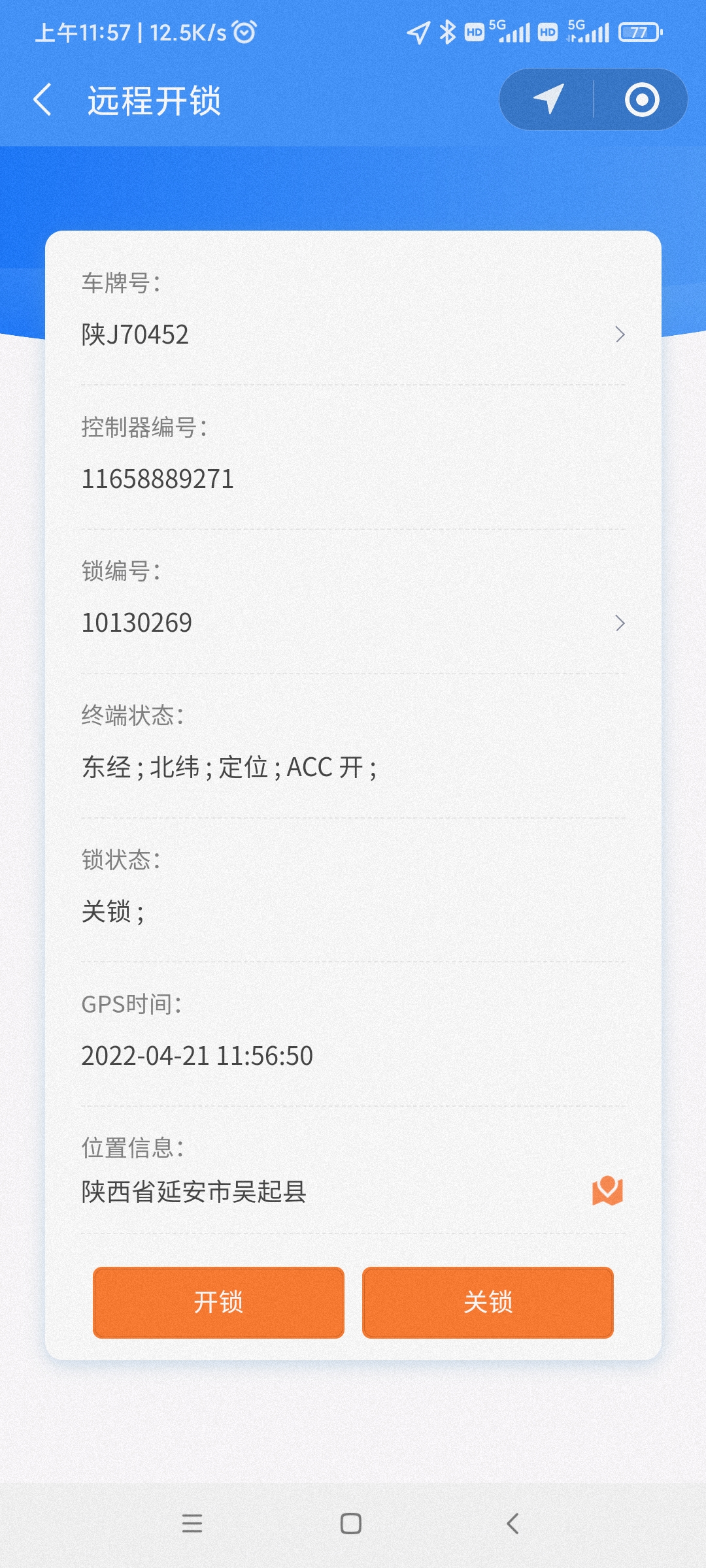Screen dimensions: 706x1568
Task: Go back from the 远程开锁 page
Action: point(42,100)
